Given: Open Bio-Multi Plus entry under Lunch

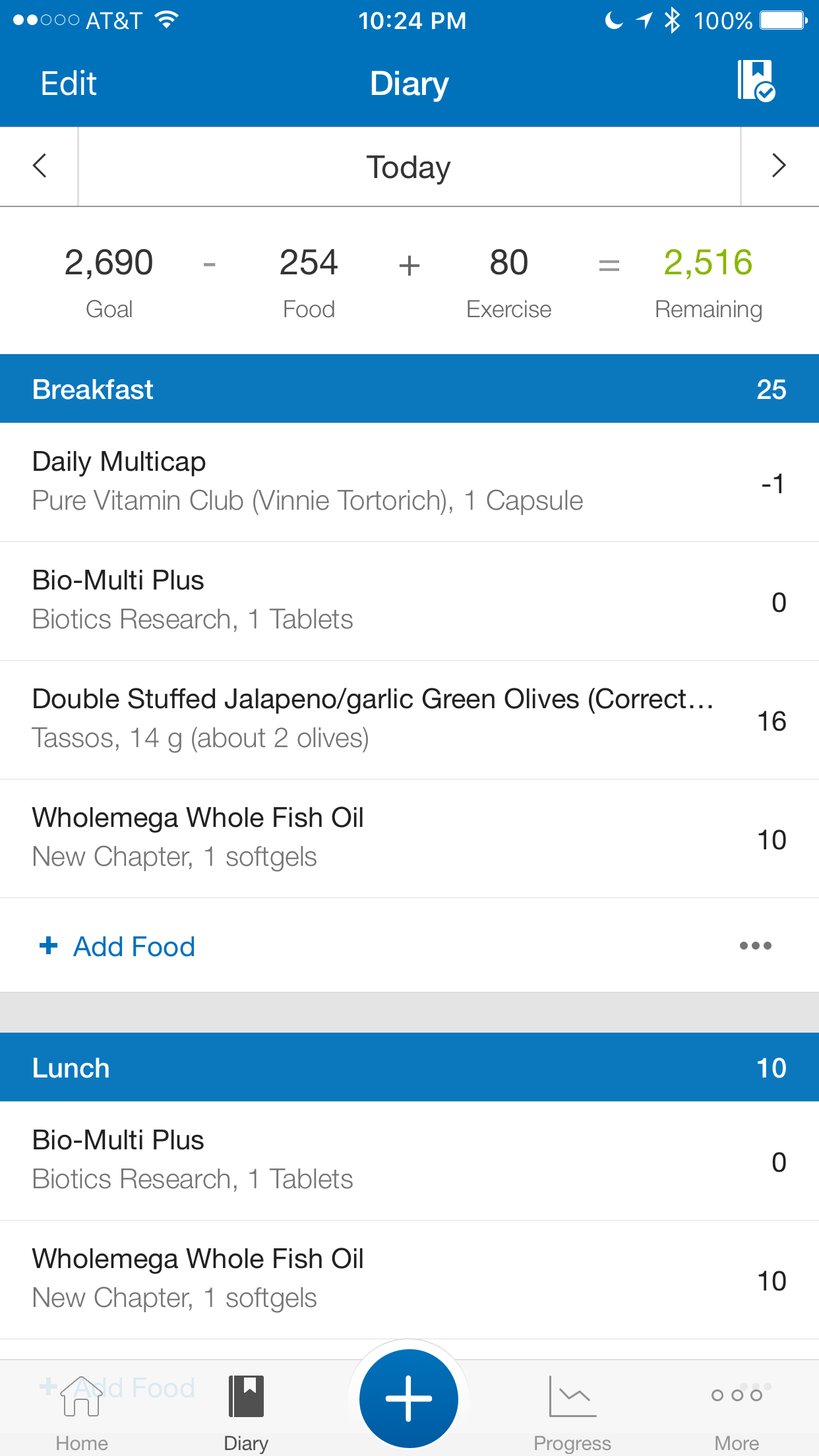Looking at the screenshot, I should [409, 1161].
